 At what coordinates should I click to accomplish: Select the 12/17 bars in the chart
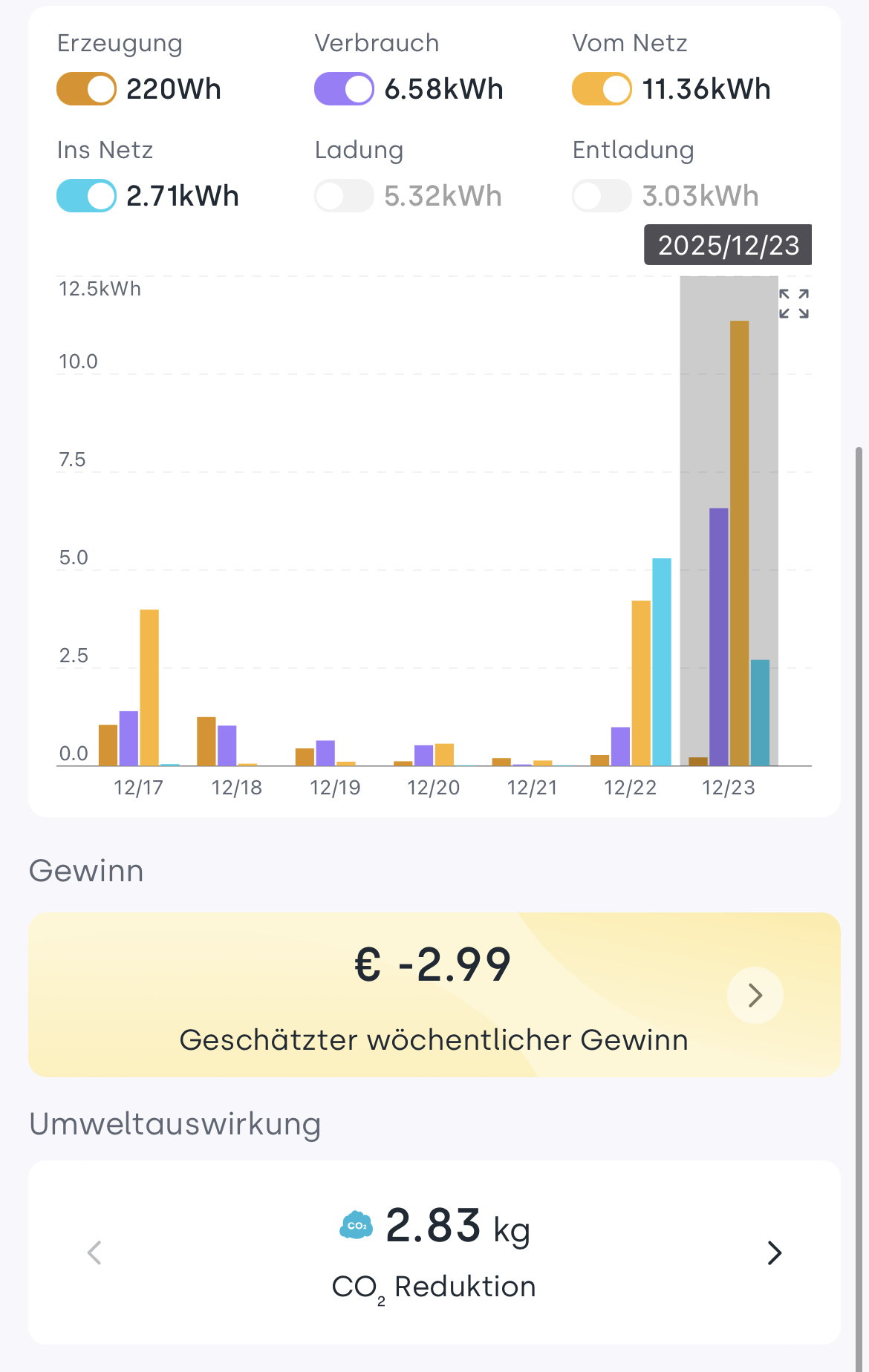pos(139,690)
